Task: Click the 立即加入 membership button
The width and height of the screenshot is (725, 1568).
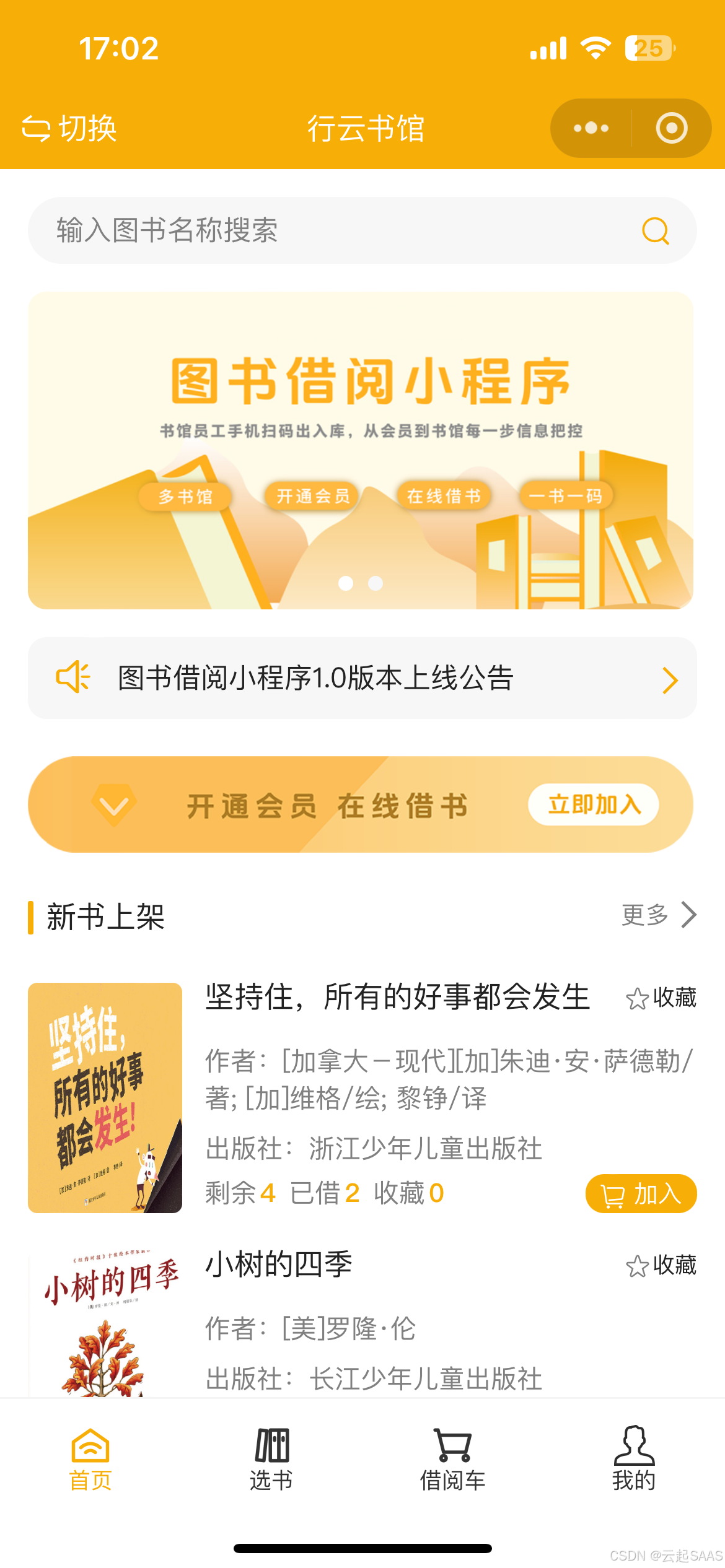Action: (x=592, y=804)
